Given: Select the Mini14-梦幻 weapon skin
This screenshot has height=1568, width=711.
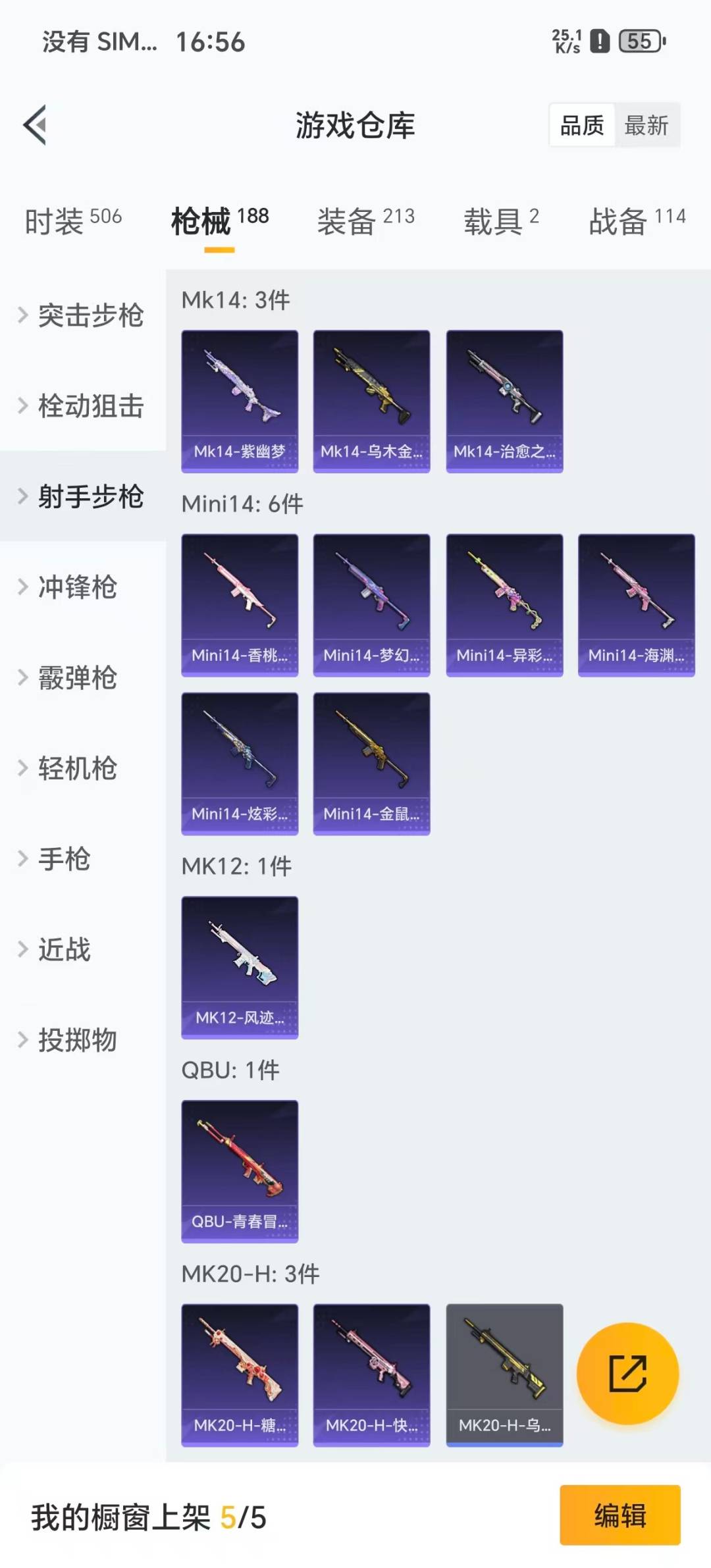Looking at the screenshot, I should [371, 606].
